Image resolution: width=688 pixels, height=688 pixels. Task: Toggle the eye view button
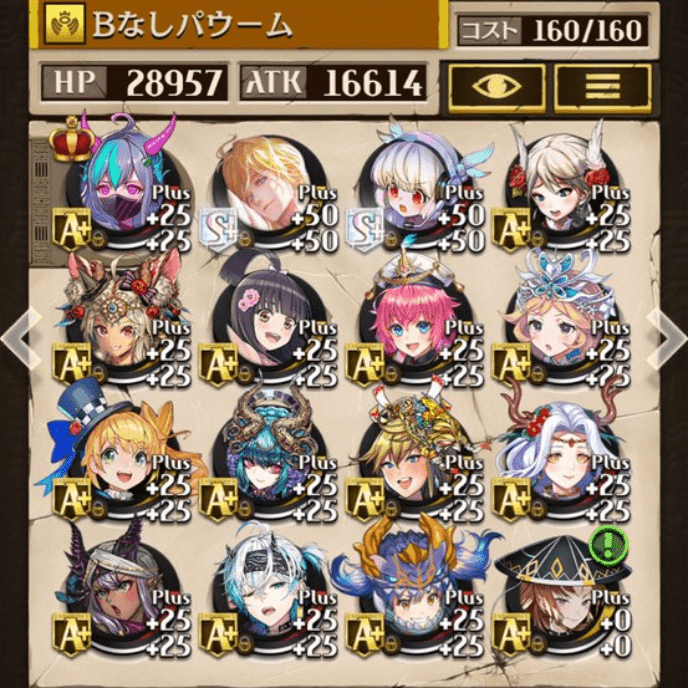496,86
